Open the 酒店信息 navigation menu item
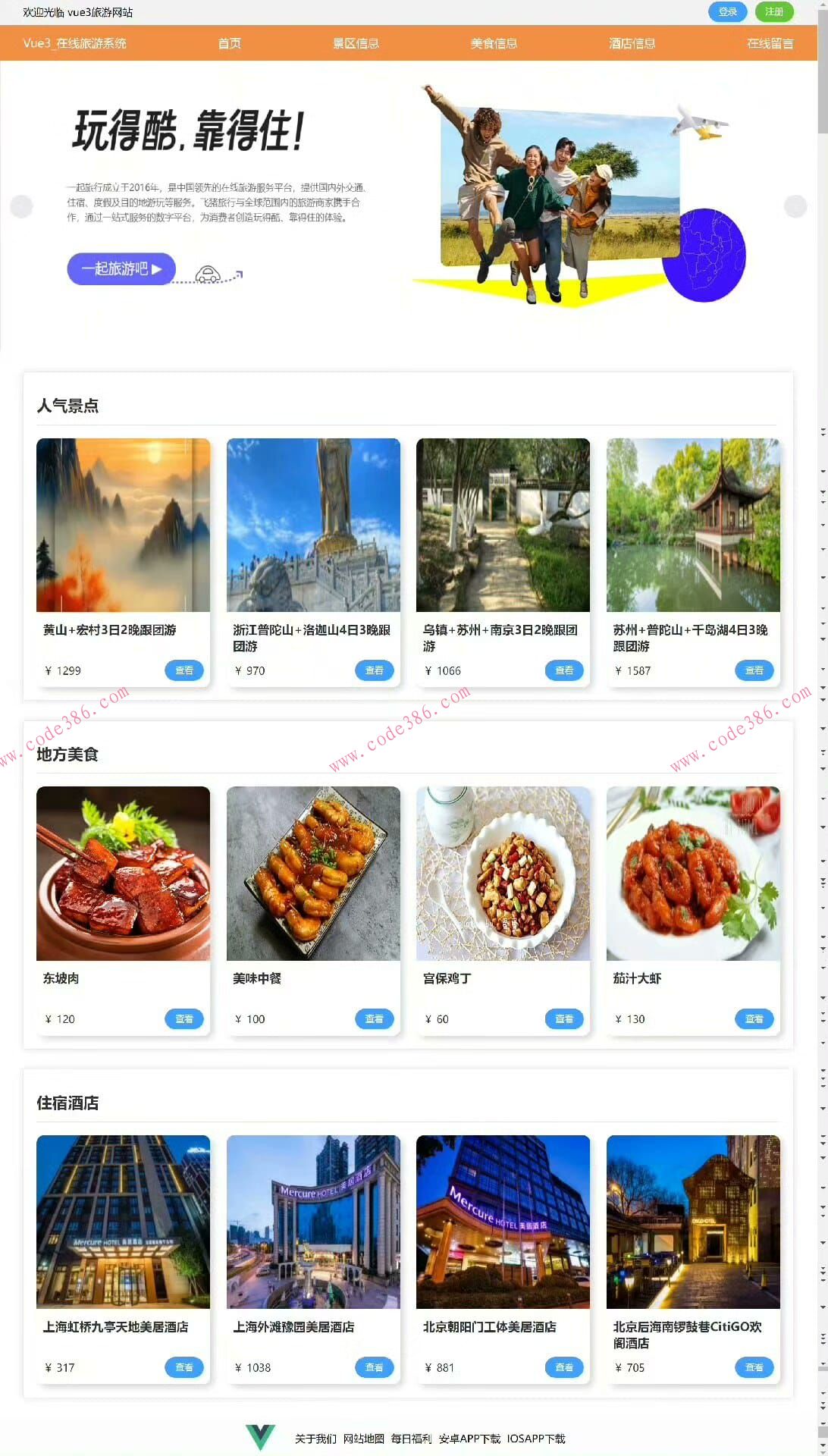This screenshot has height=1456, width=828. coord(633,43)
